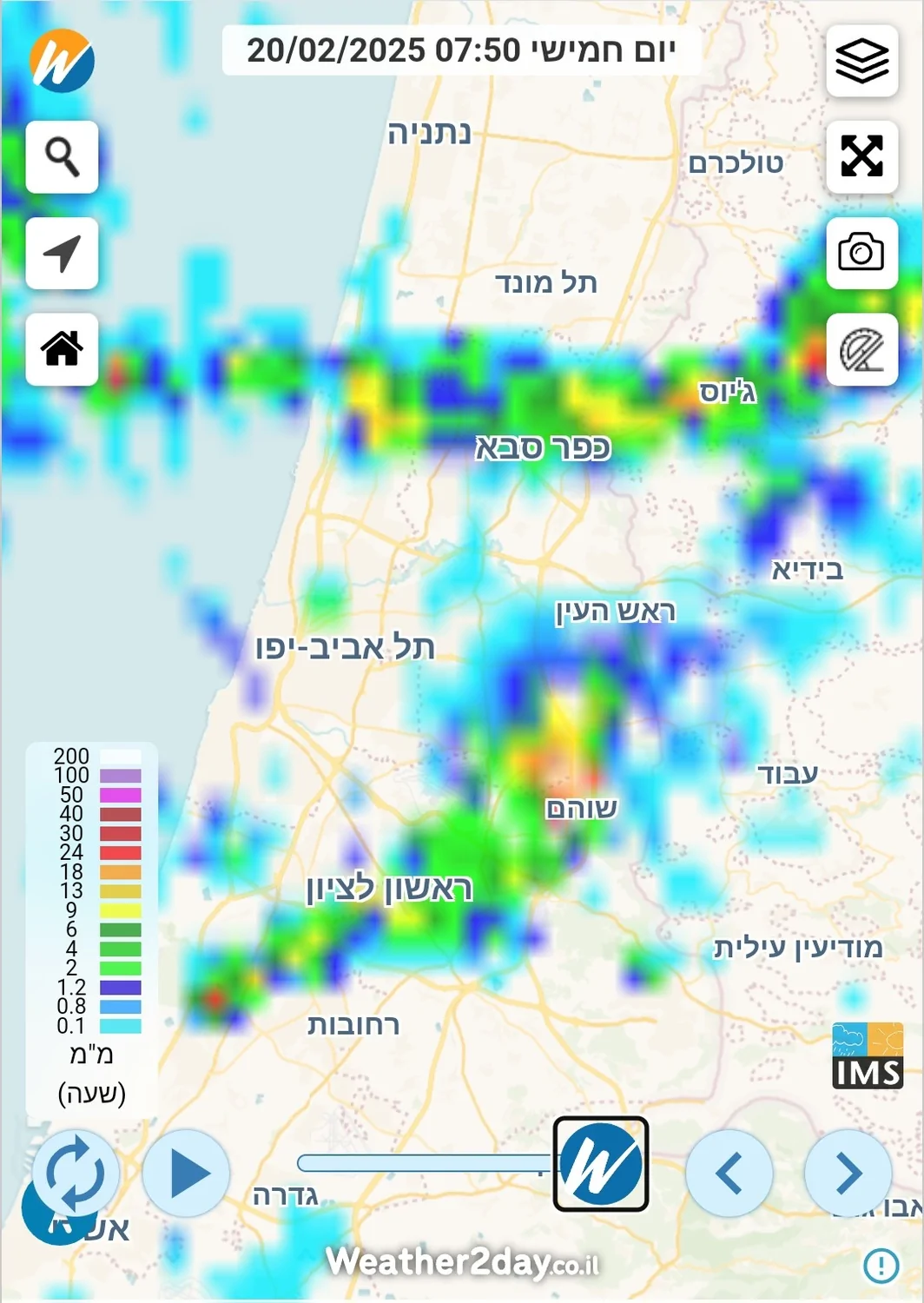Open the info icon
This screenshot has width=924, height=1303.
pos(881,1265)
